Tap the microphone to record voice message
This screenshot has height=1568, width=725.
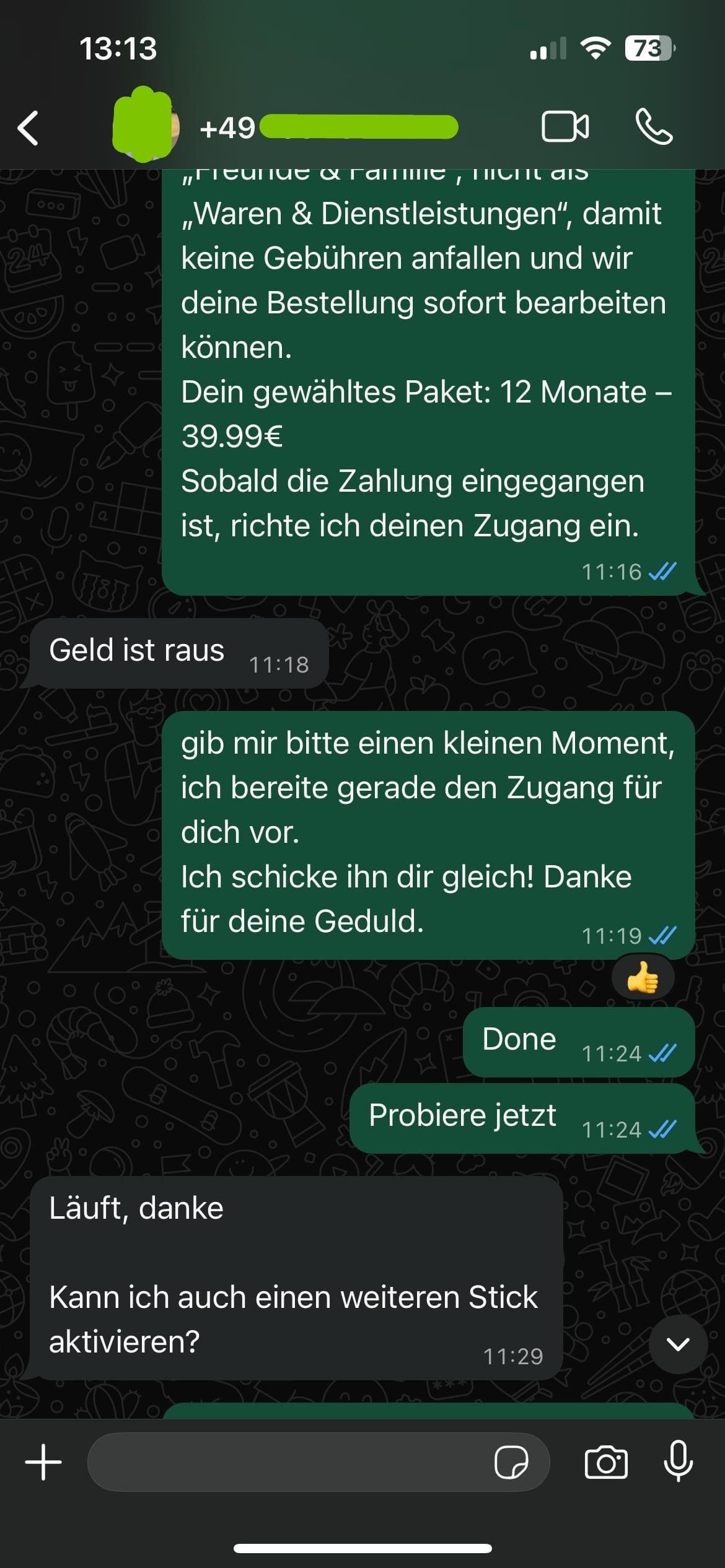tap(679, 1461)
